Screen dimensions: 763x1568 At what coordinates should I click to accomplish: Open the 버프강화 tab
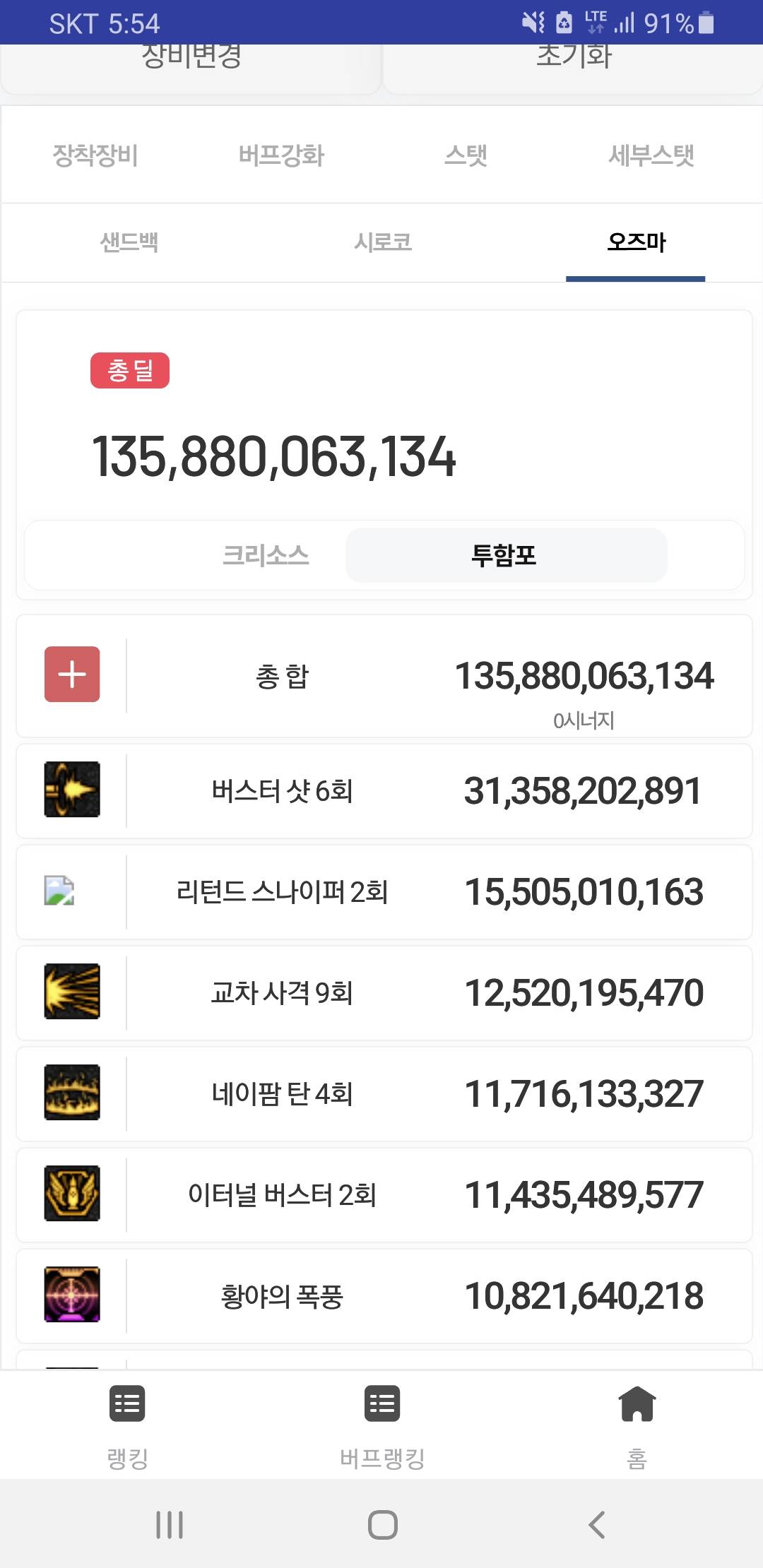(x=281, y=155)
